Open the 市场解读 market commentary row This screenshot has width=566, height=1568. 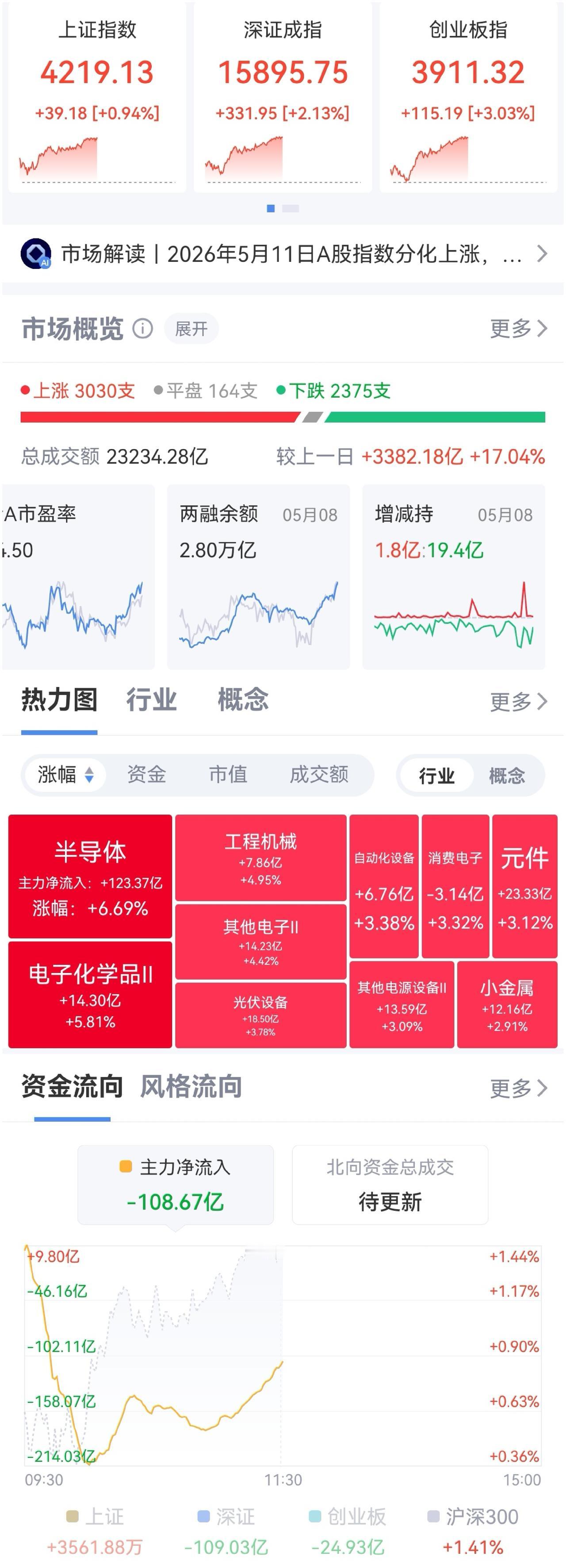tap(283, 254)
